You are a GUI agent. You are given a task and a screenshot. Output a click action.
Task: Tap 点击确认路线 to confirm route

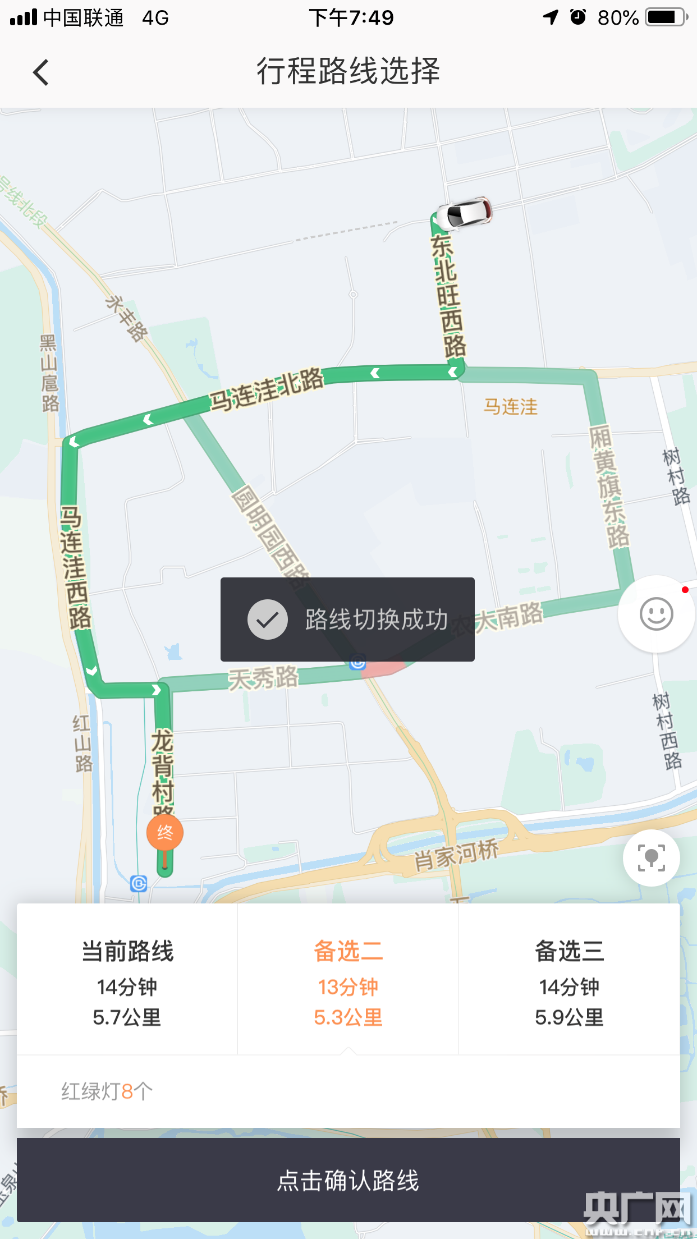click(x=348, y=1180)
